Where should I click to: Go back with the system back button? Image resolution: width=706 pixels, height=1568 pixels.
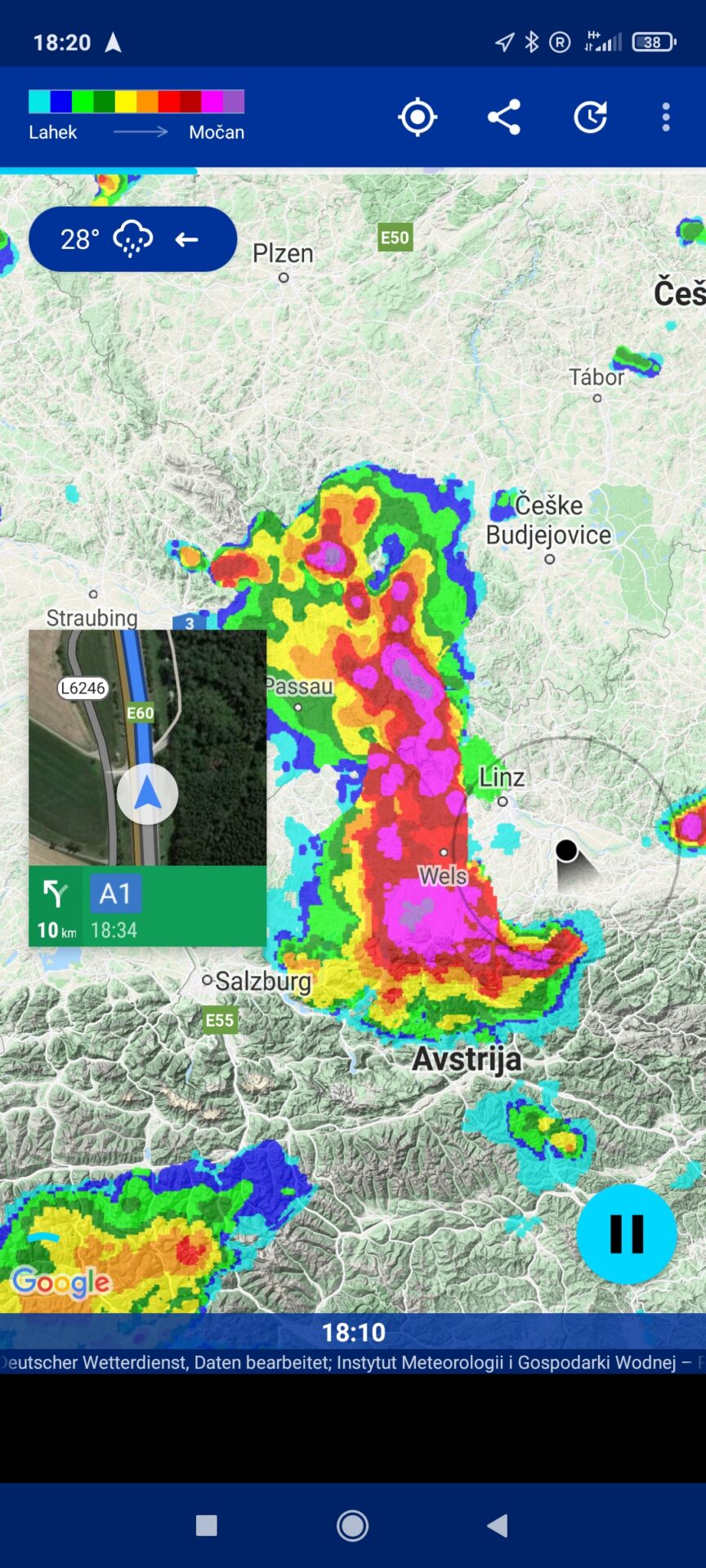[498, 1525]
